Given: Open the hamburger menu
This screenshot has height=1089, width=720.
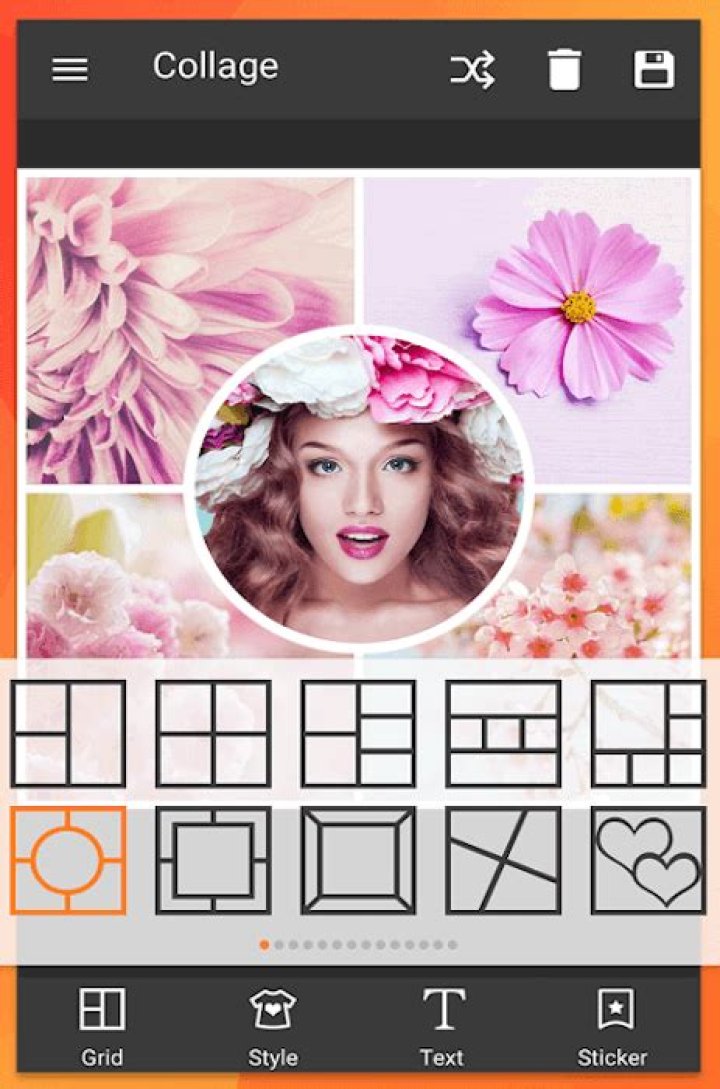Looking at the screenshot, I should [70, 69].
